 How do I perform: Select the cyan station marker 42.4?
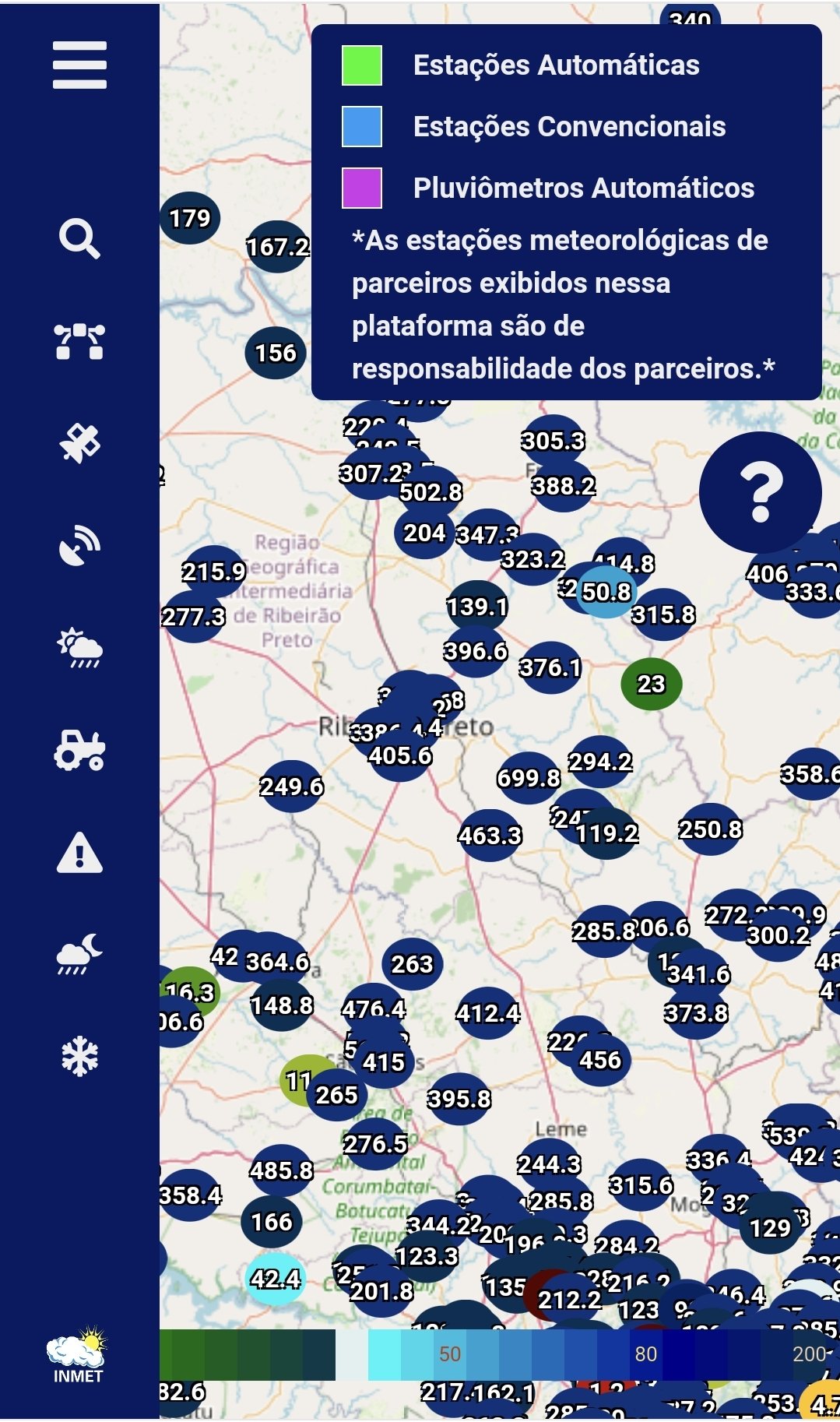[276, 1279]
